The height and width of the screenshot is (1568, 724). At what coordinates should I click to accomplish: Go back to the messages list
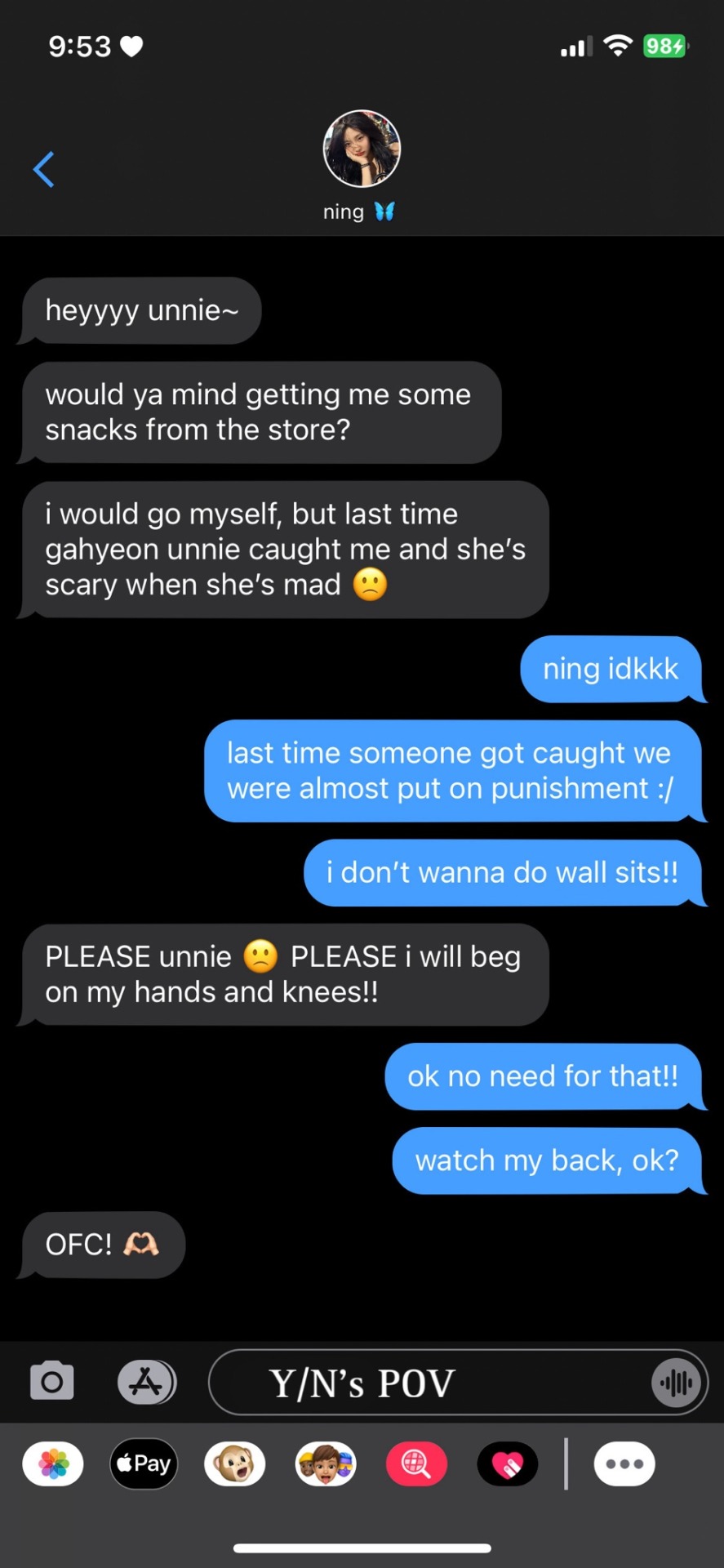point(44,170)
